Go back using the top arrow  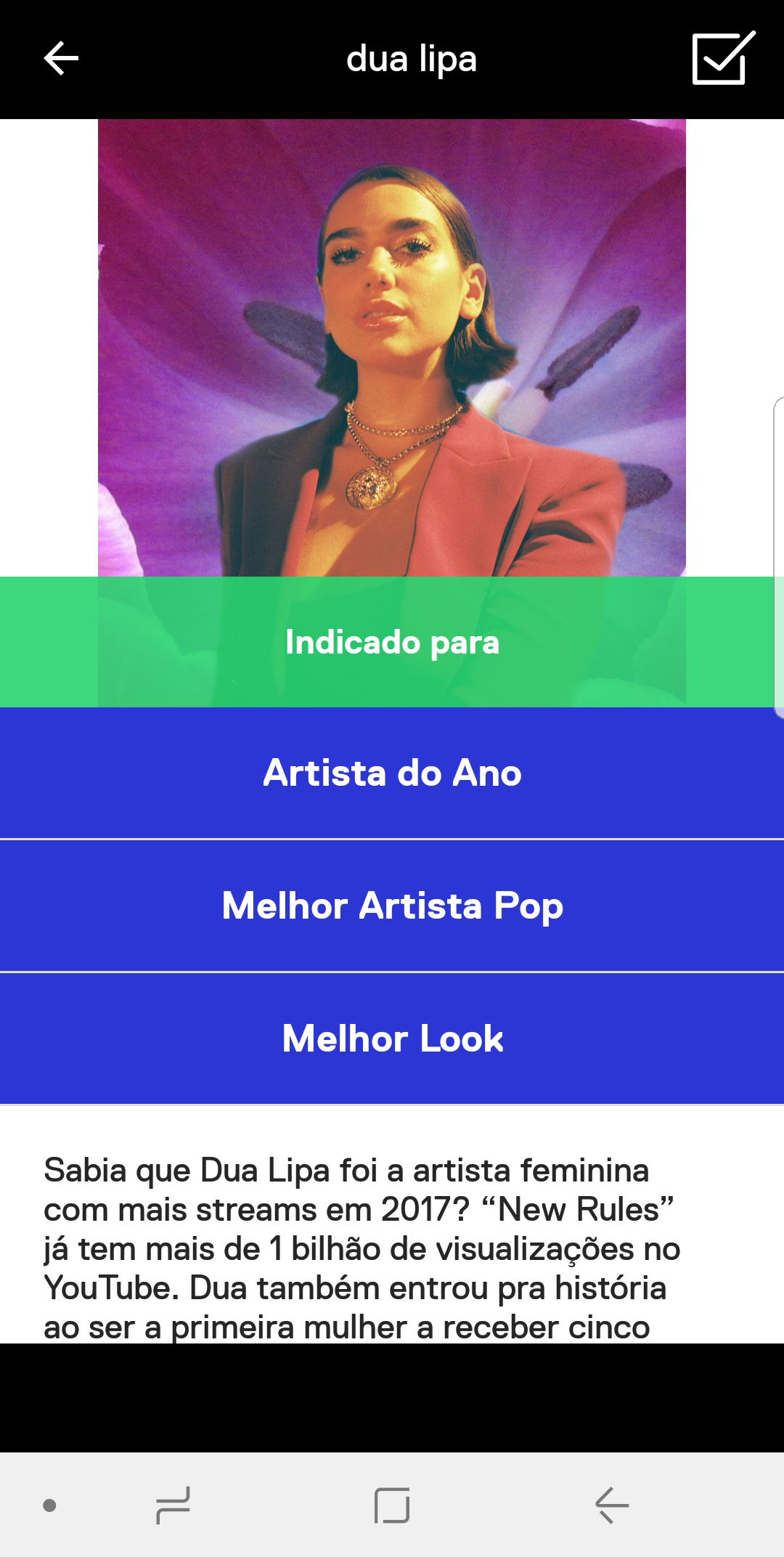pos(61,58)
